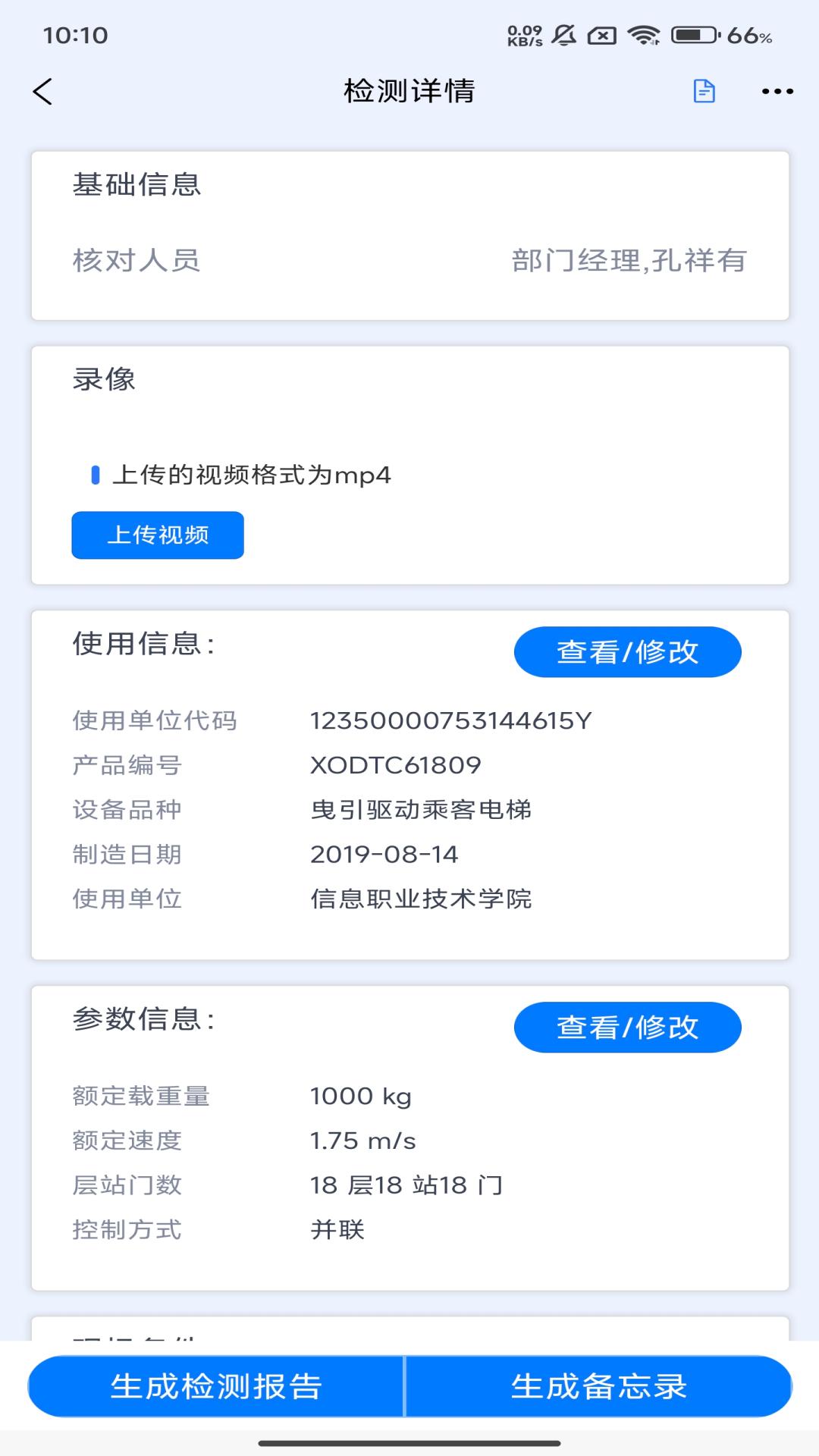Tap the mute/do-not-disturb status icon
The height and width of the screenshot is (1456, 819).
tap(562, 33)
